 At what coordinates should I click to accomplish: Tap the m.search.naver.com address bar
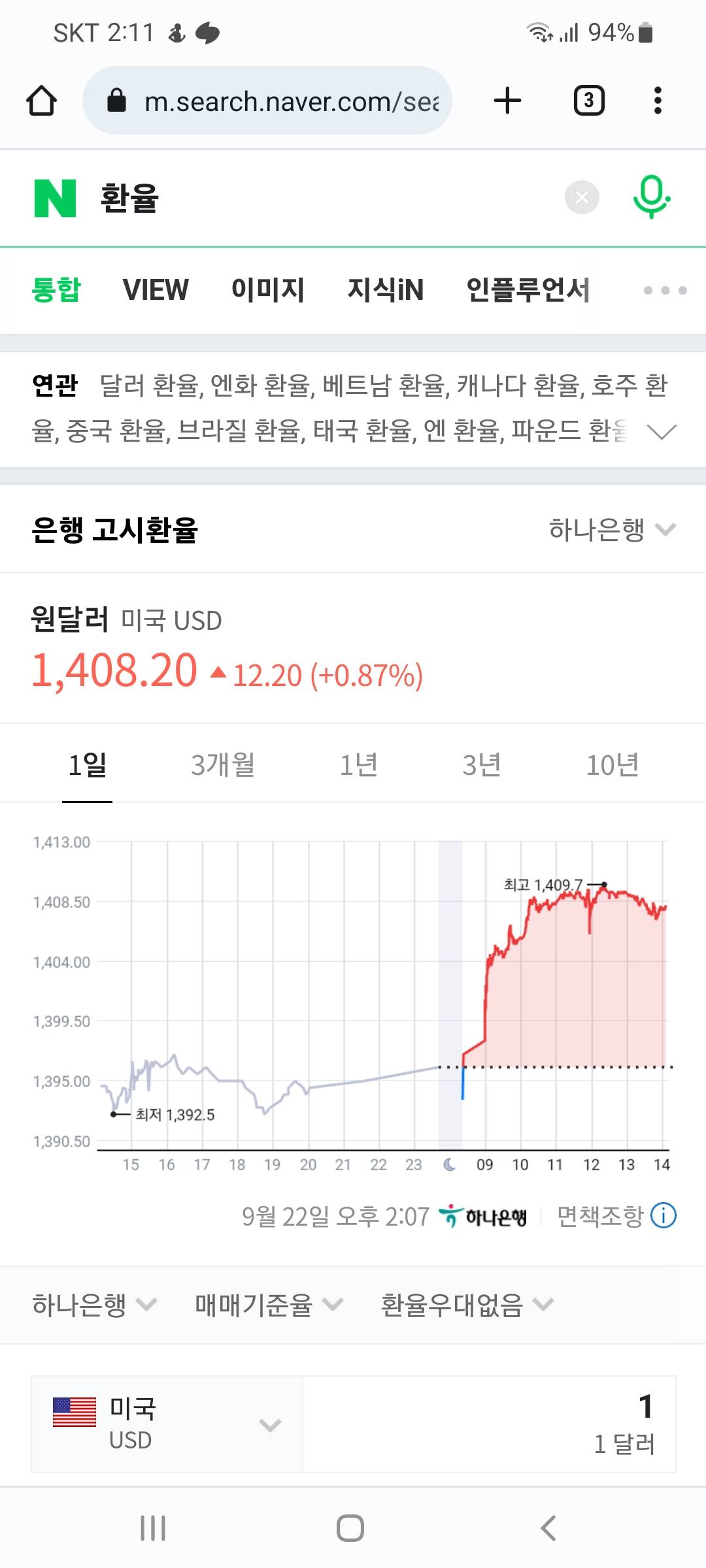tap(267, 101)
